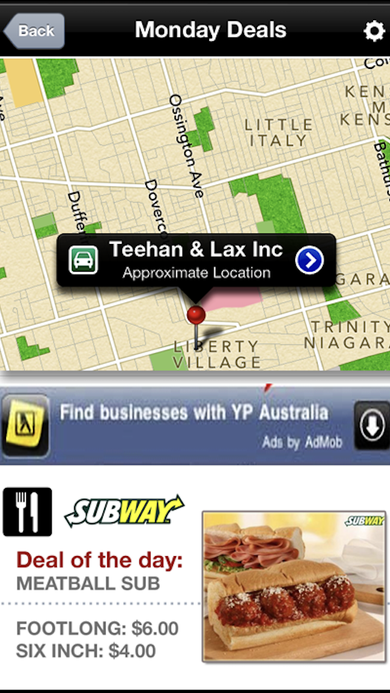Go back using the Back button
This screenshot has width=390, height=693.
pos(34,31)
